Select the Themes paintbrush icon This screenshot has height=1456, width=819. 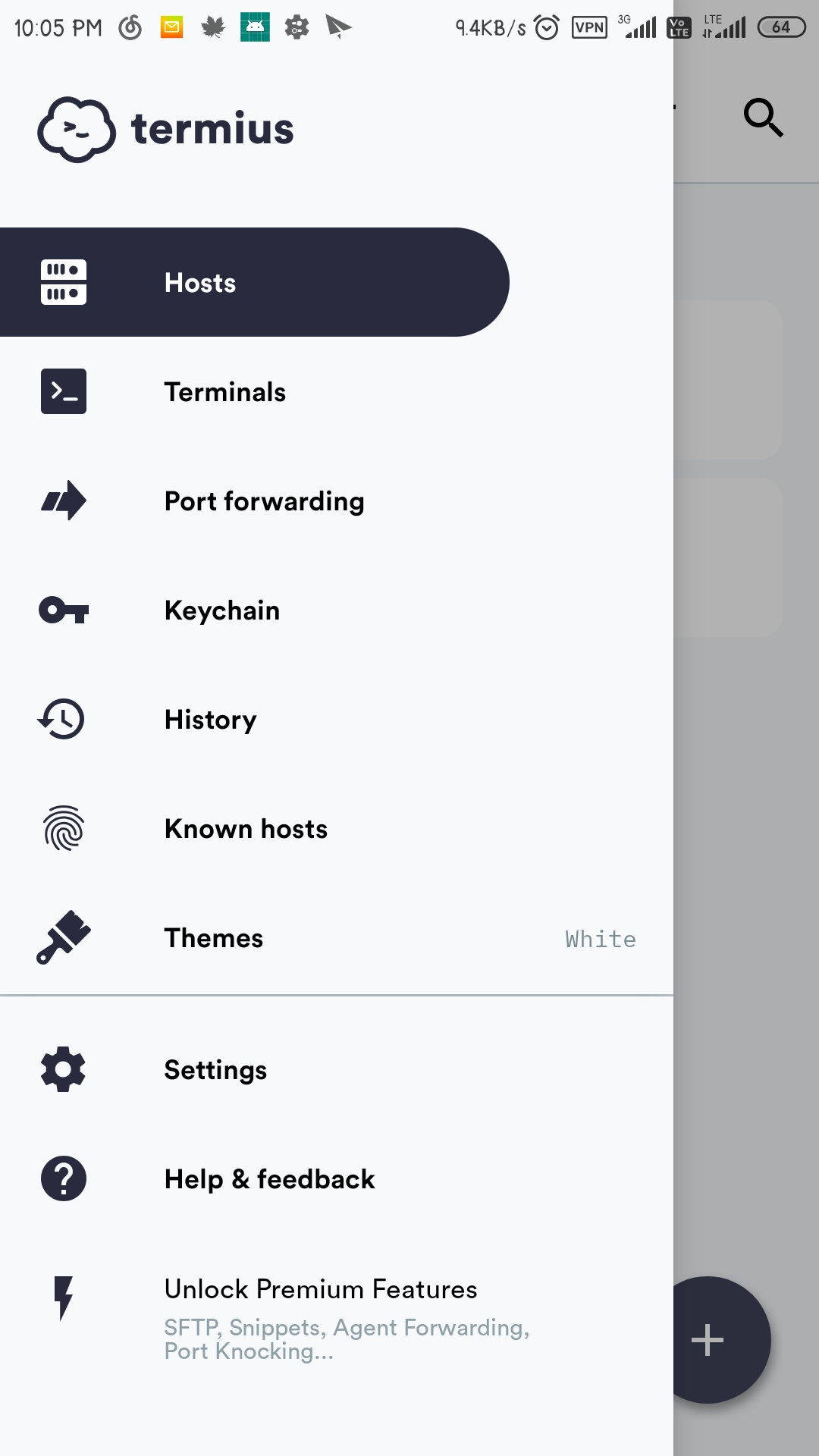point(64,937)
